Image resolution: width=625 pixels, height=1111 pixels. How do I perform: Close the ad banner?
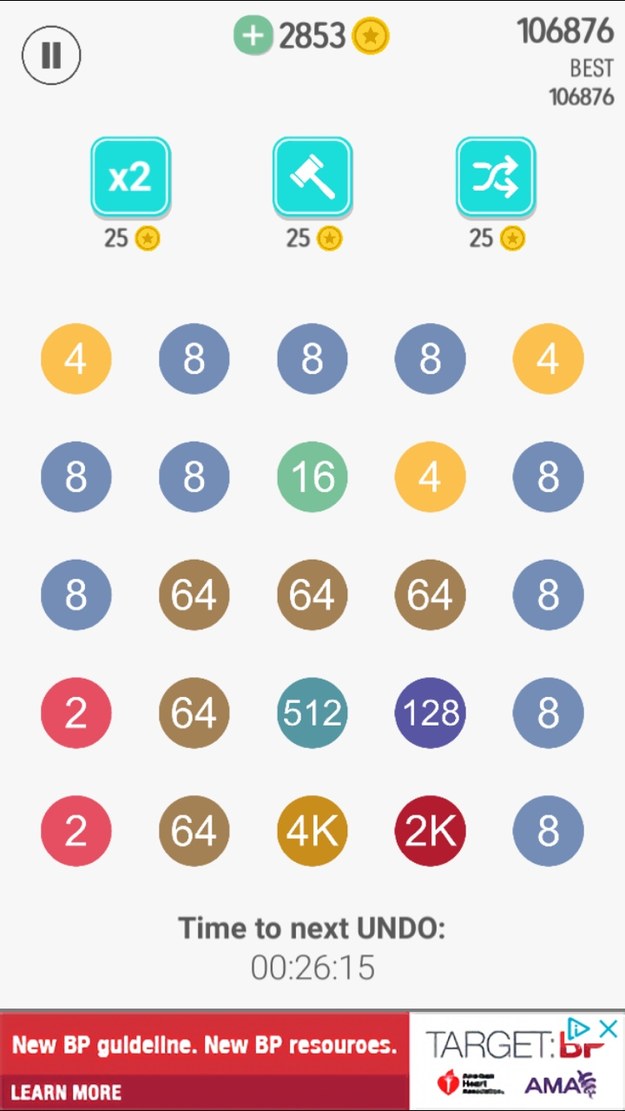[608, 1027]
